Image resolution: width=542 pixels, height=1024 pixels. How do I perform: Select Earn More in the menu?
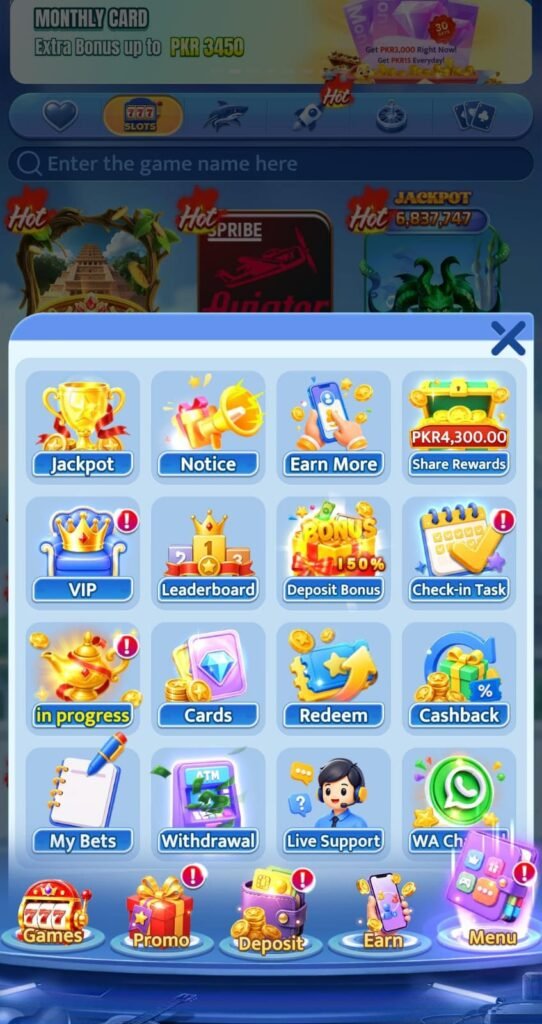[333, 427]
